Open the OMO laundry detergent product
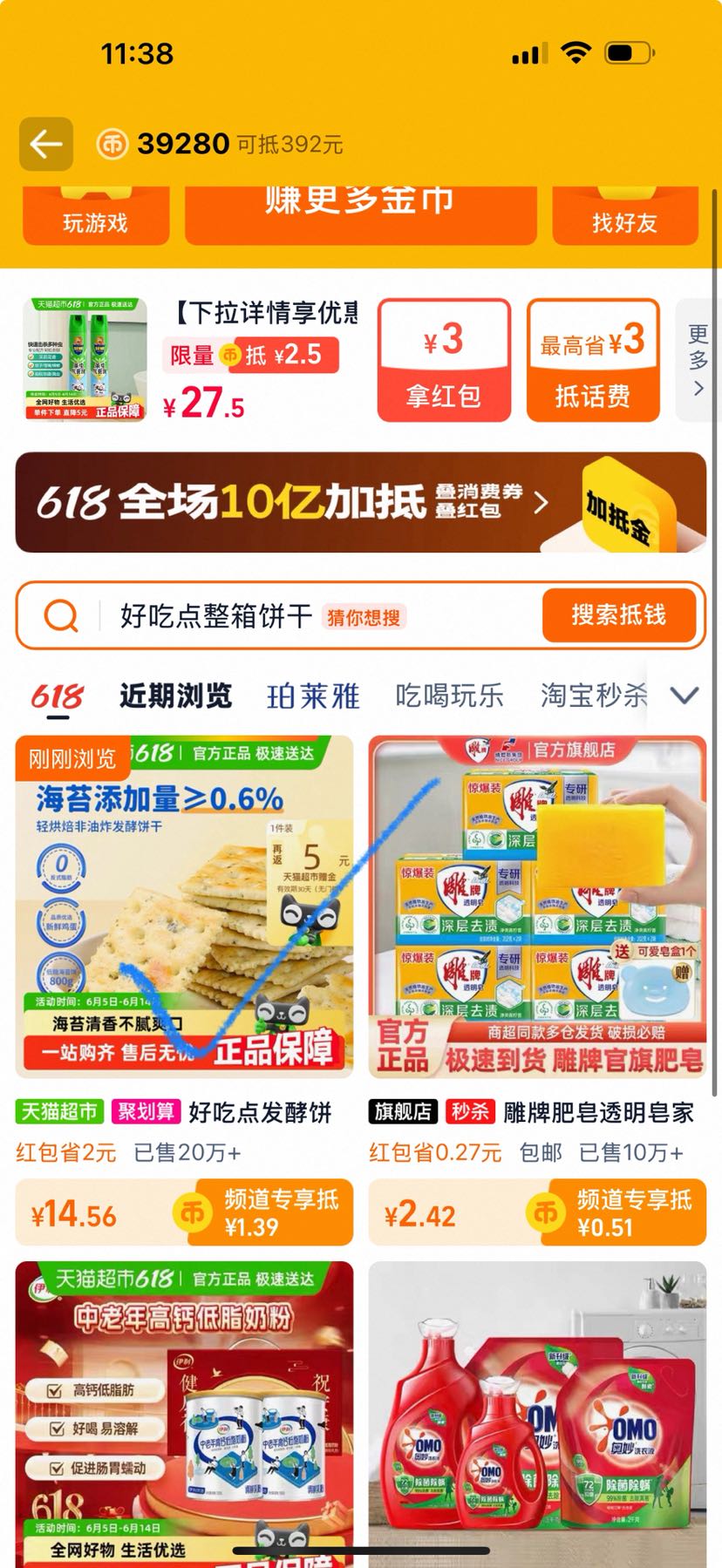722x1568 pixels. (x=537, y=1412)
